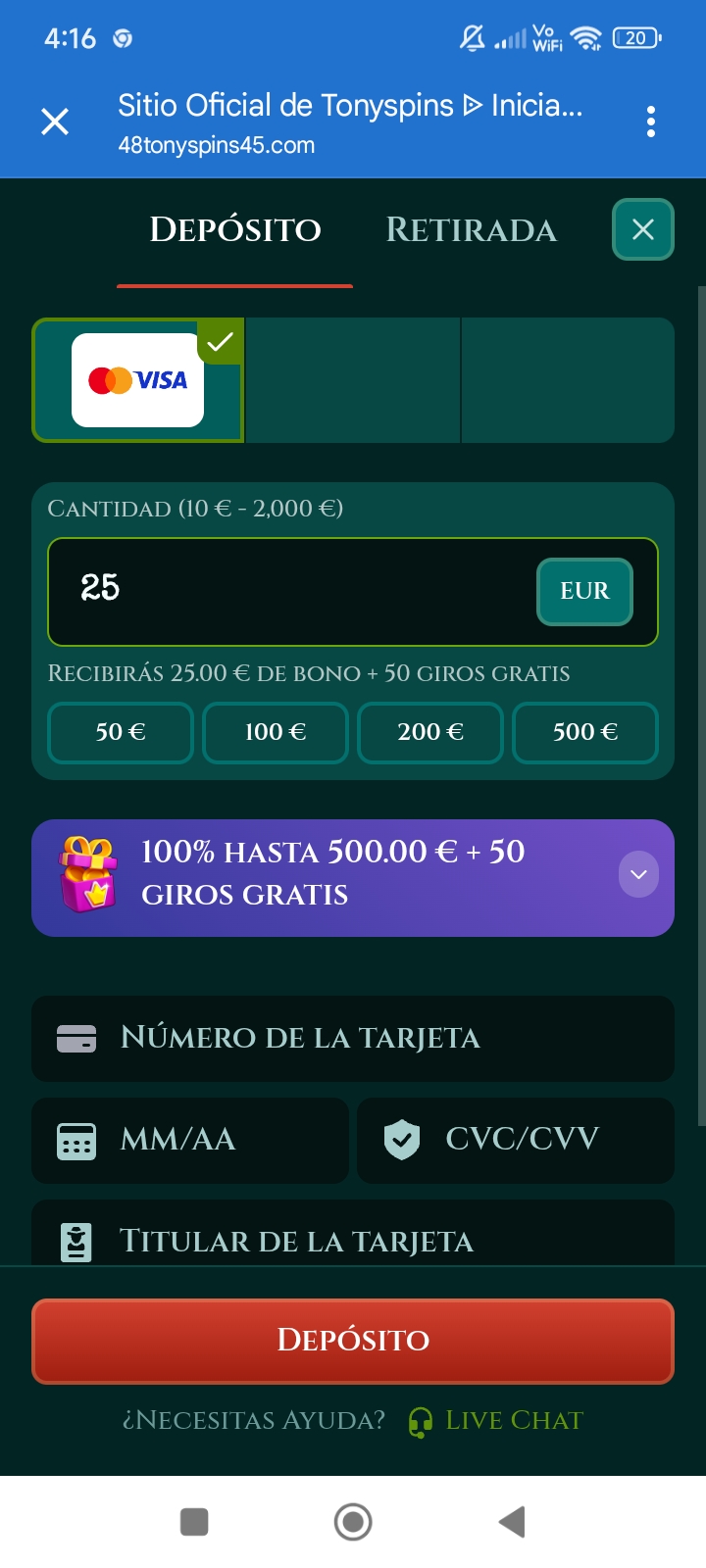Go back using system navigation

pos(511,1522)
